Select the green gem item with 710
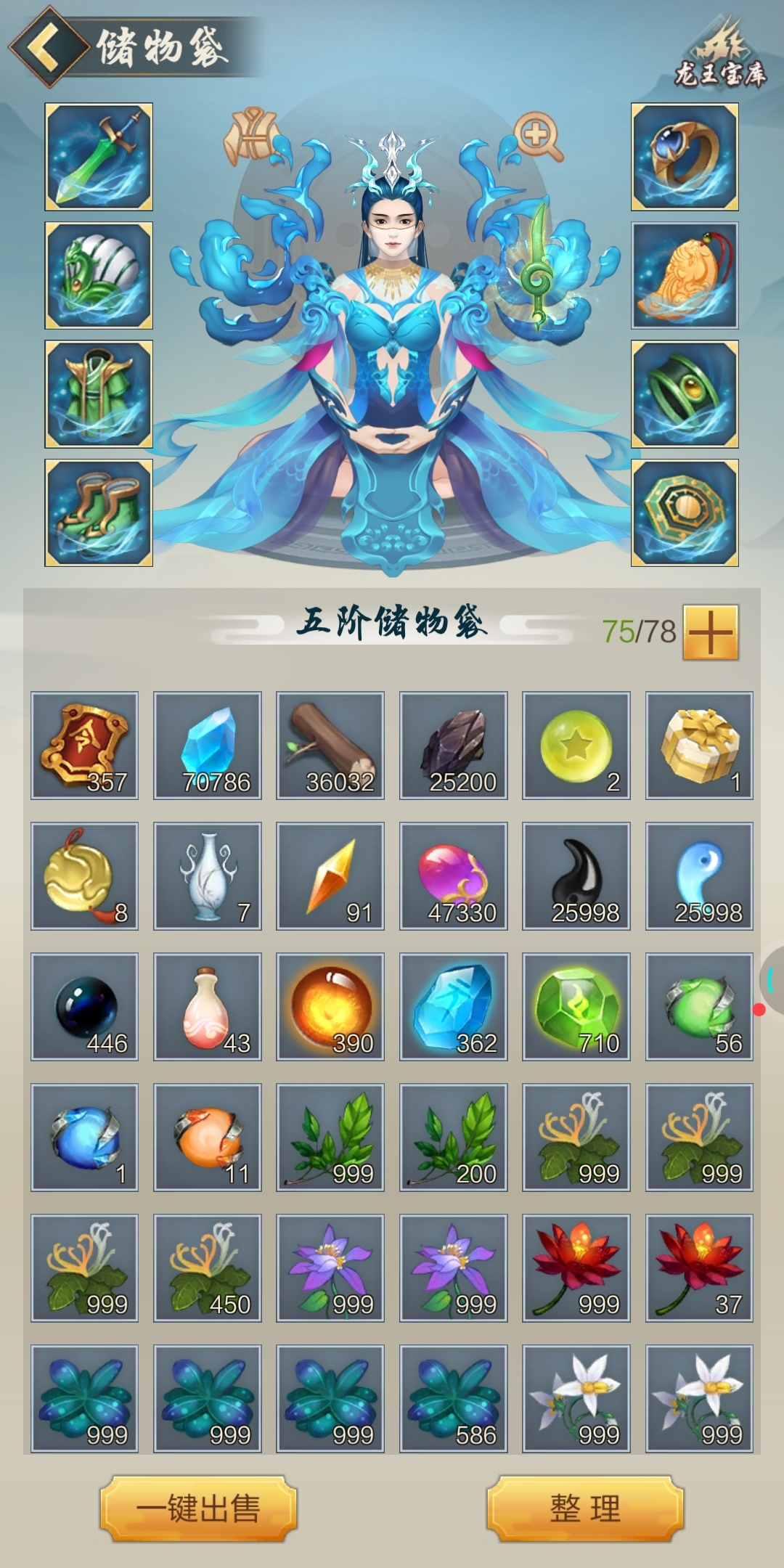This screenshot has width=784, height=1568. (576, 1007)
